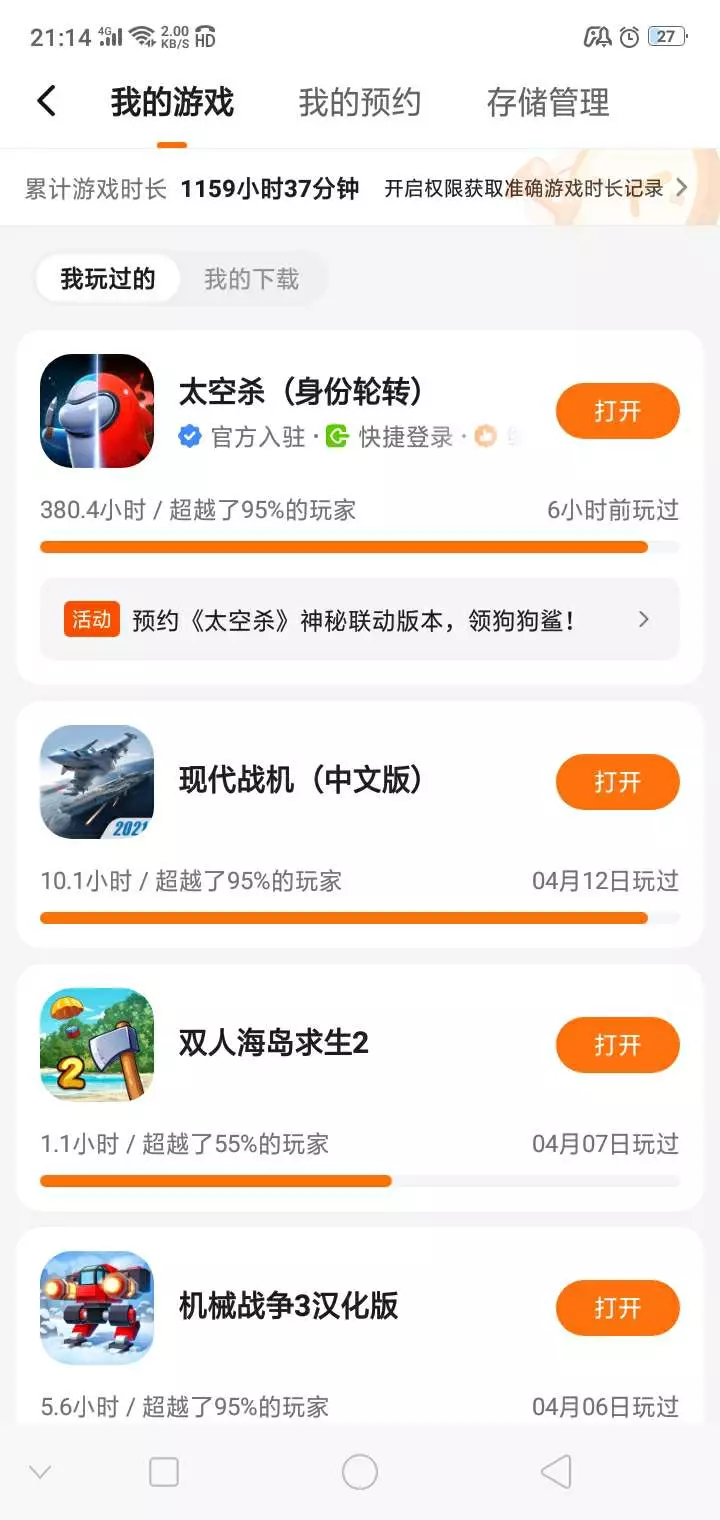
Task: Open the 太空杀 神秘联动版本 activity banner
Action: coord(359,620)
